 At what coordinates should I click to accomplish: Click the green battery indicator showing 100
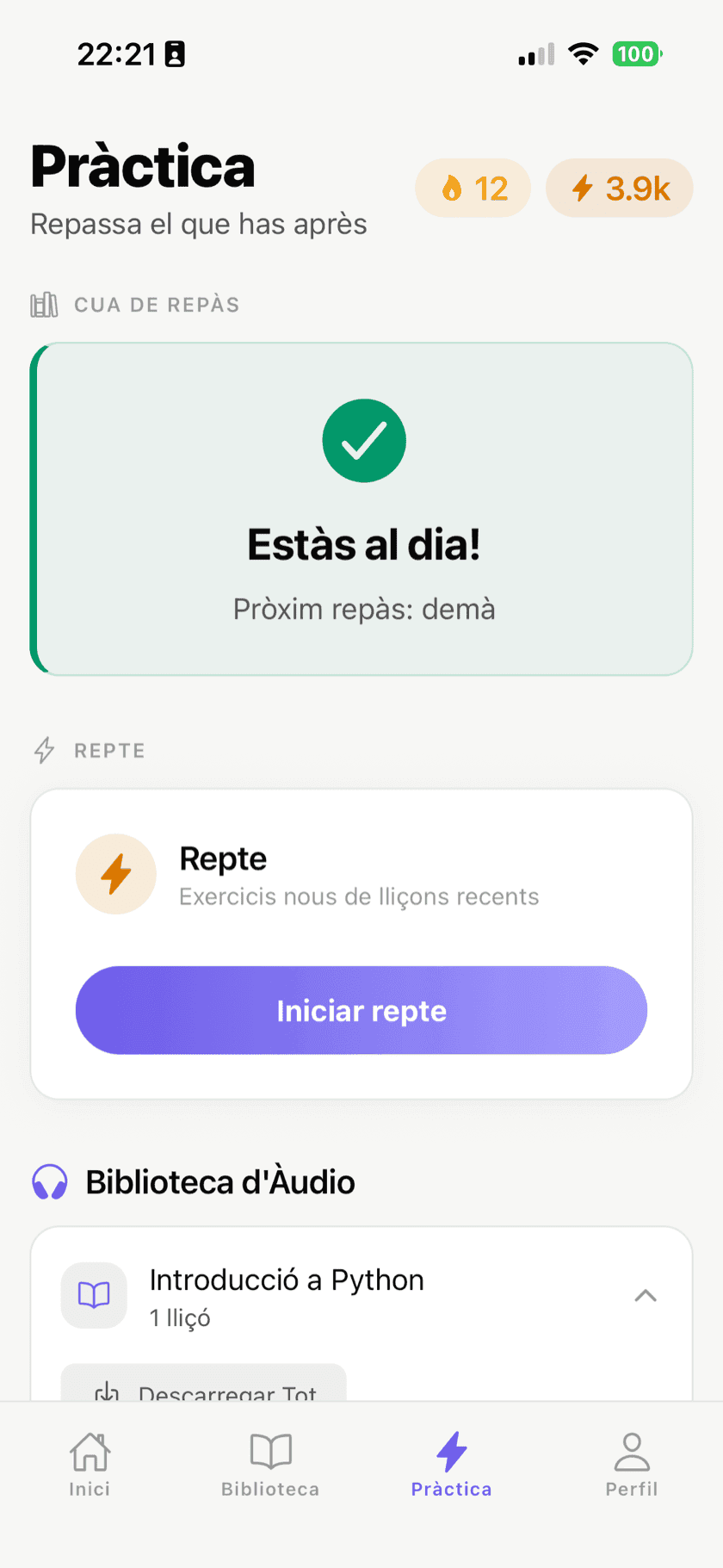[636, 53]
